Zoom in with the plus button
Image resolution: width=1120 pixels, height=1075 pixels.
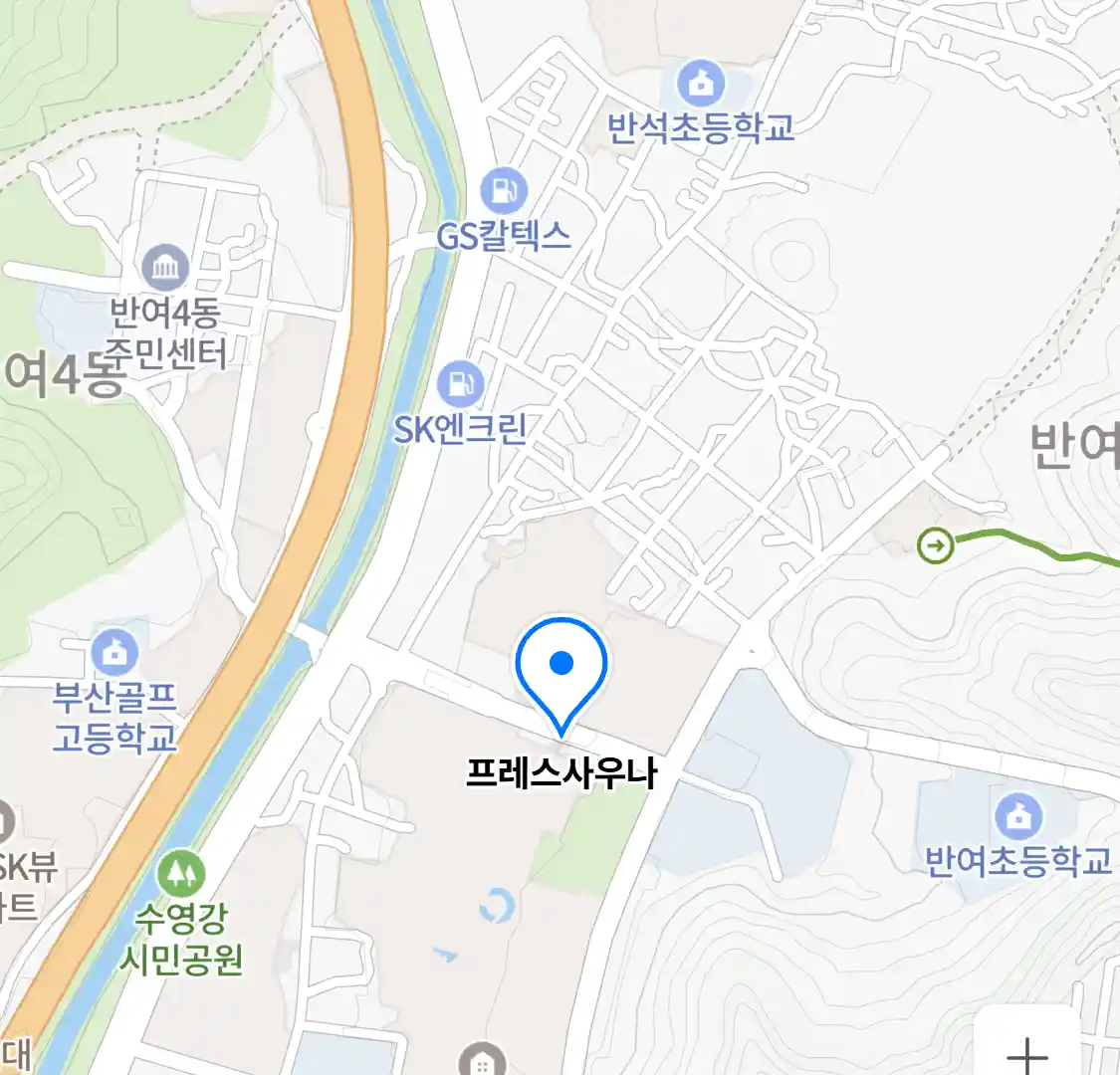point(1026,1052)
